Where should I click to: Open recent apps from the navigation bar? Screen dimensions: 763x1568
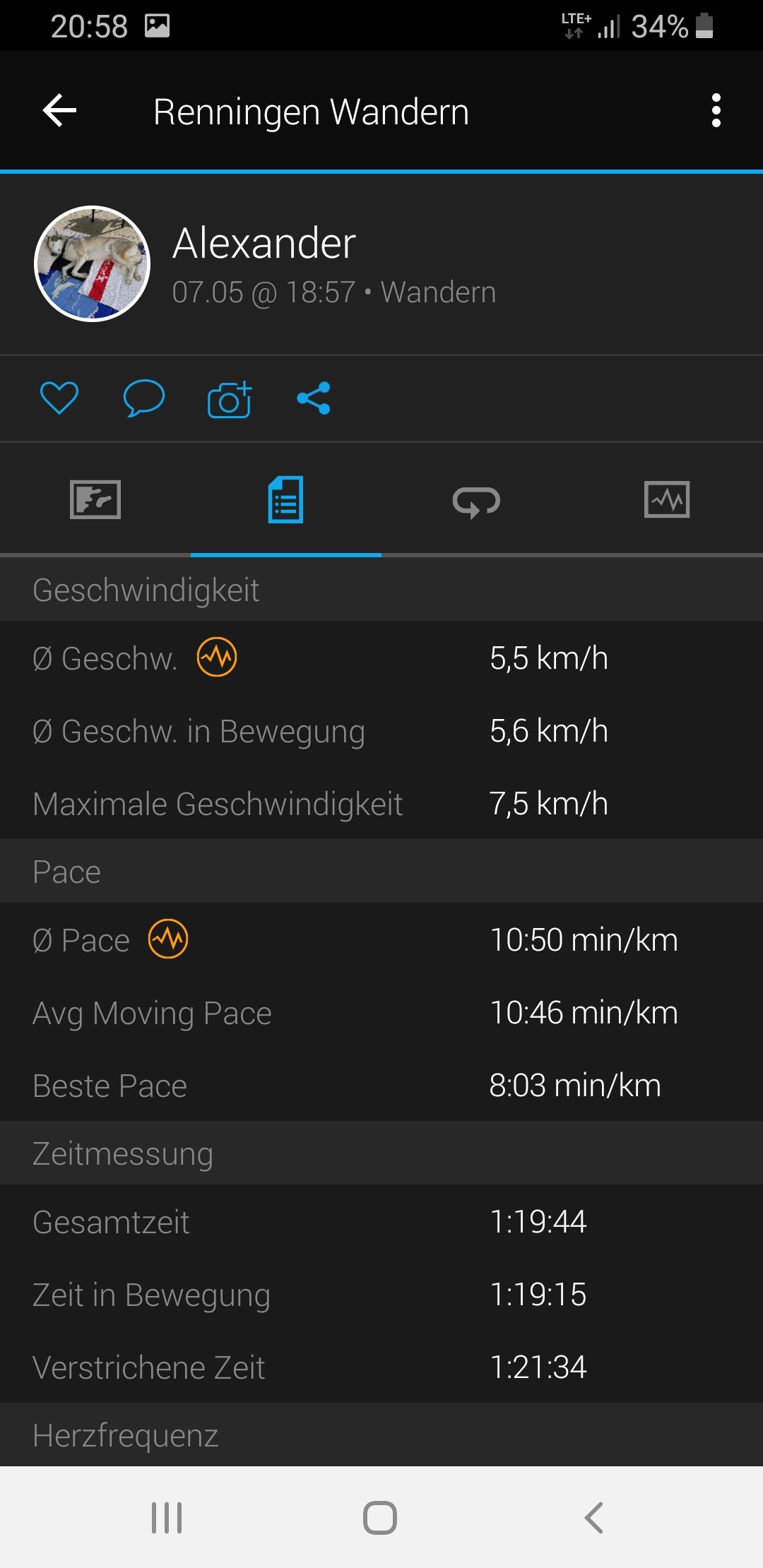(167, 1517)
